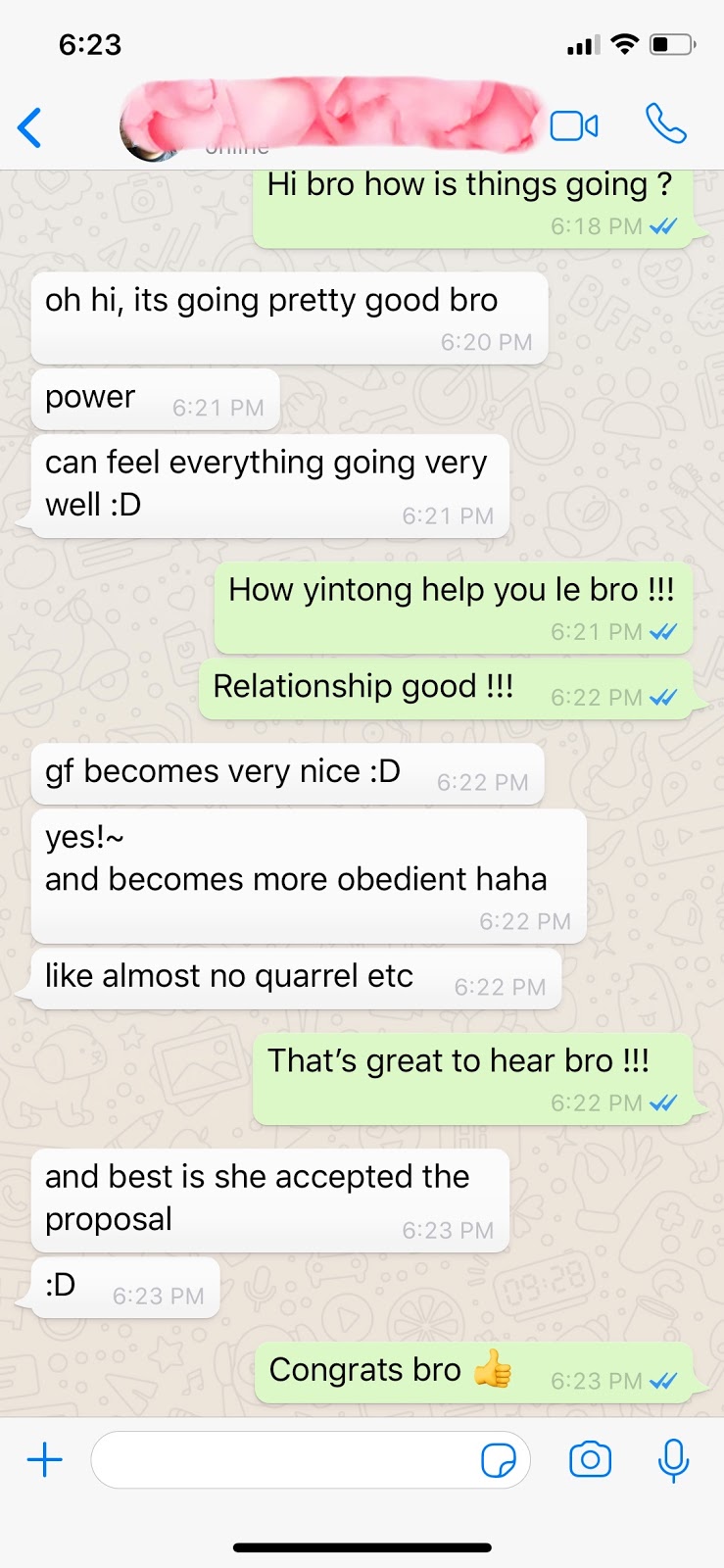
Task: Record a voice message
Action: (x=673, y=1460)
